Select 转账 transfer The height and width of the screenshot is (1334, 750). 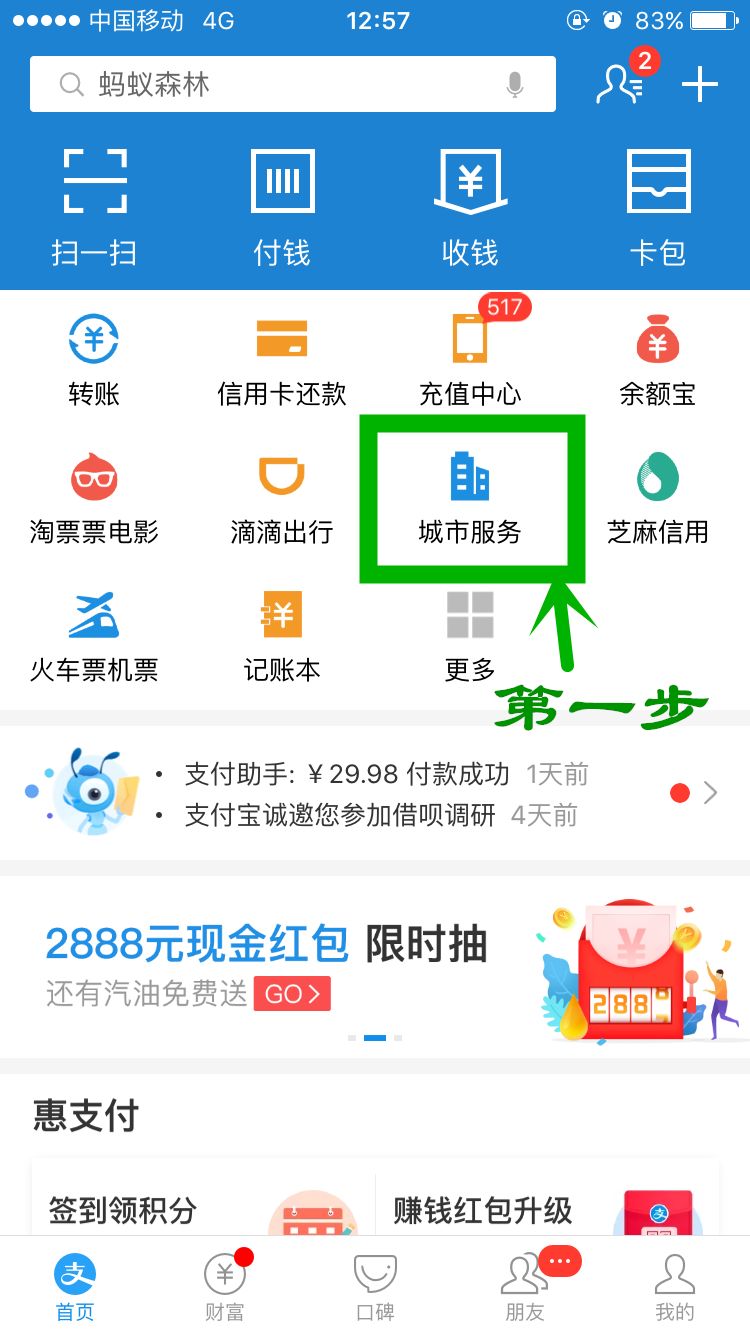[x=94, y=358]
